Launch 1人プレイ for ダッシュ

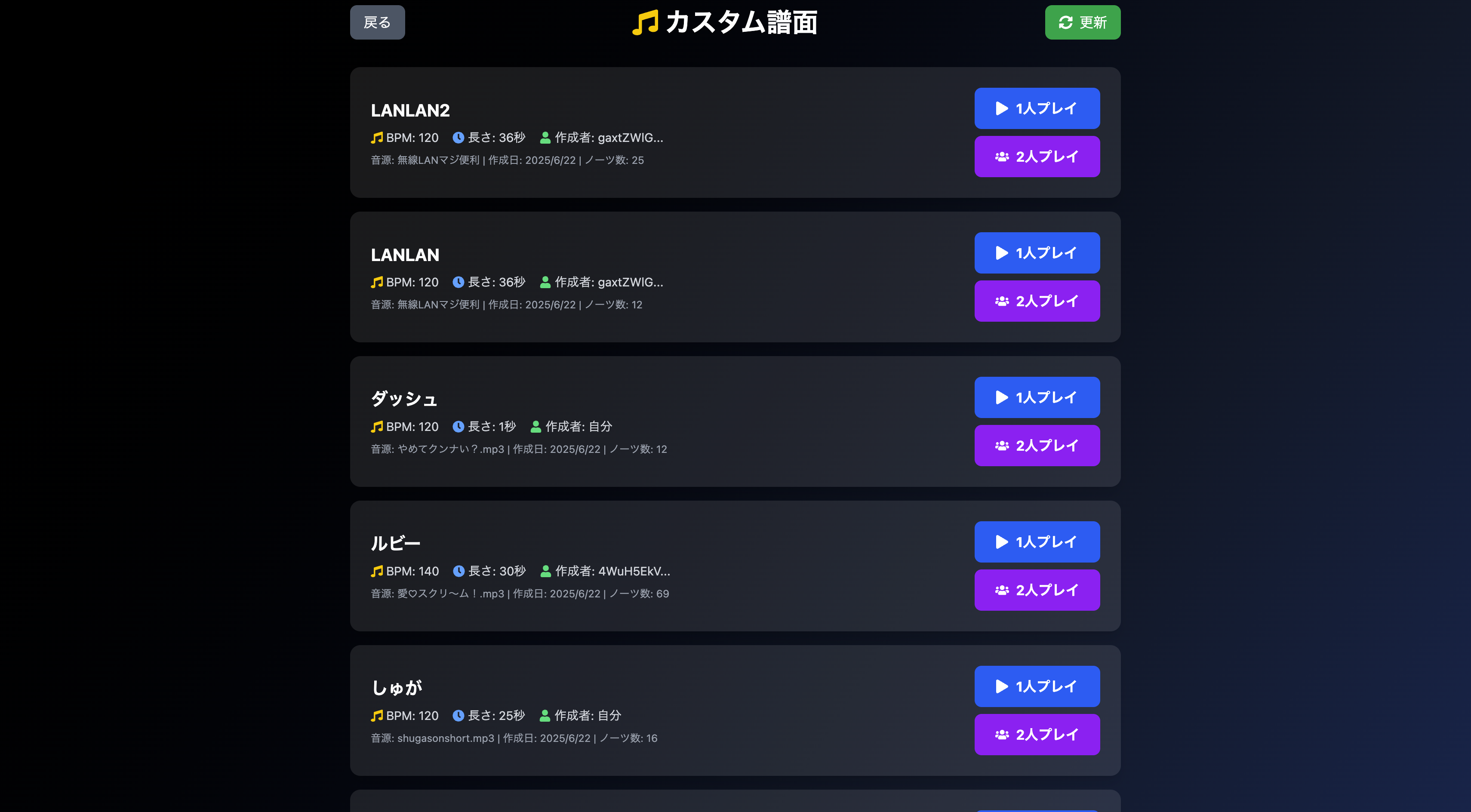coord(1037,397)
